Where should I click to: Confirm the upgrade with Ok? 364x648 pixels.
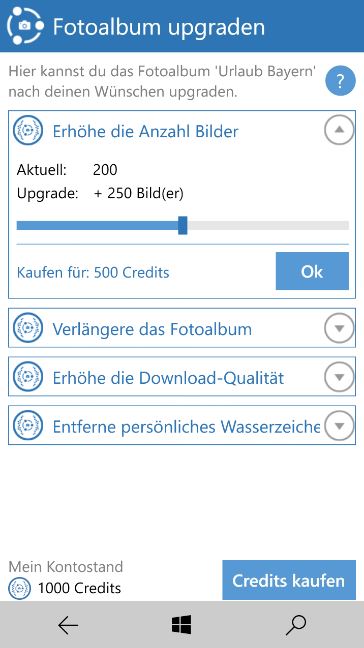pos(312,271)
